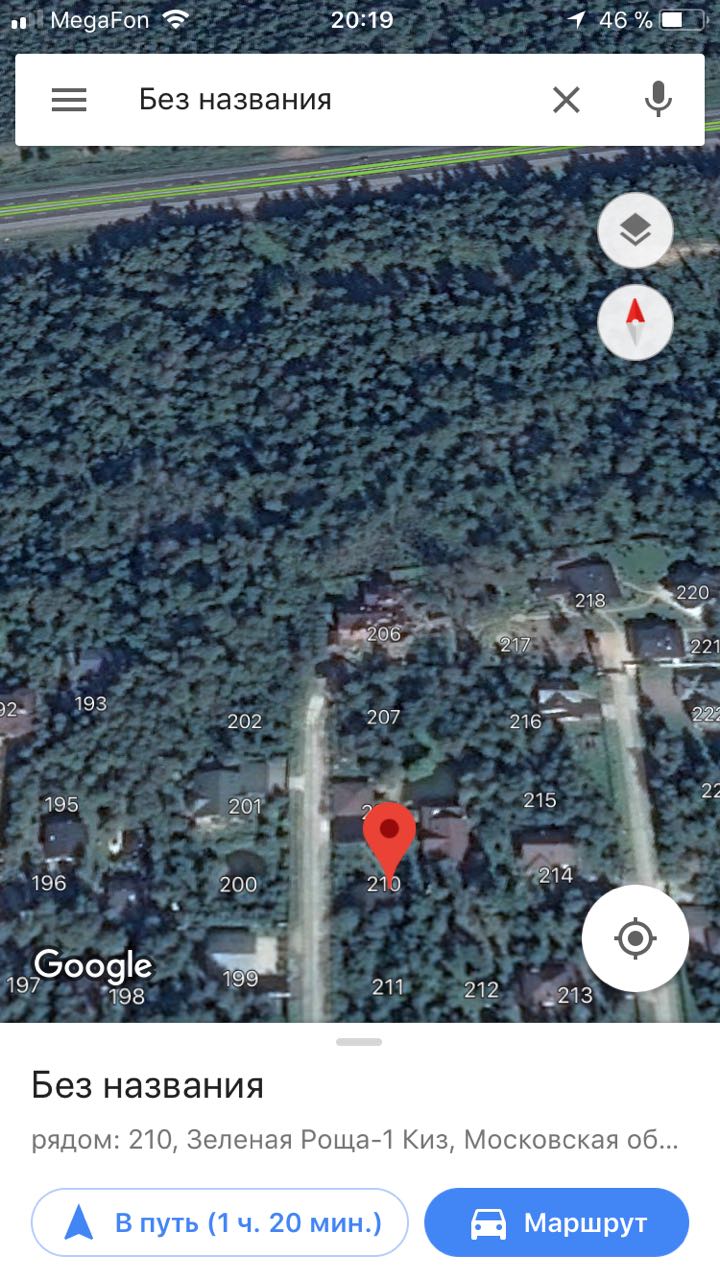Screen dimensions: 720x1280
Task: Clear the search with the X icon
Action: click(566, 100)
